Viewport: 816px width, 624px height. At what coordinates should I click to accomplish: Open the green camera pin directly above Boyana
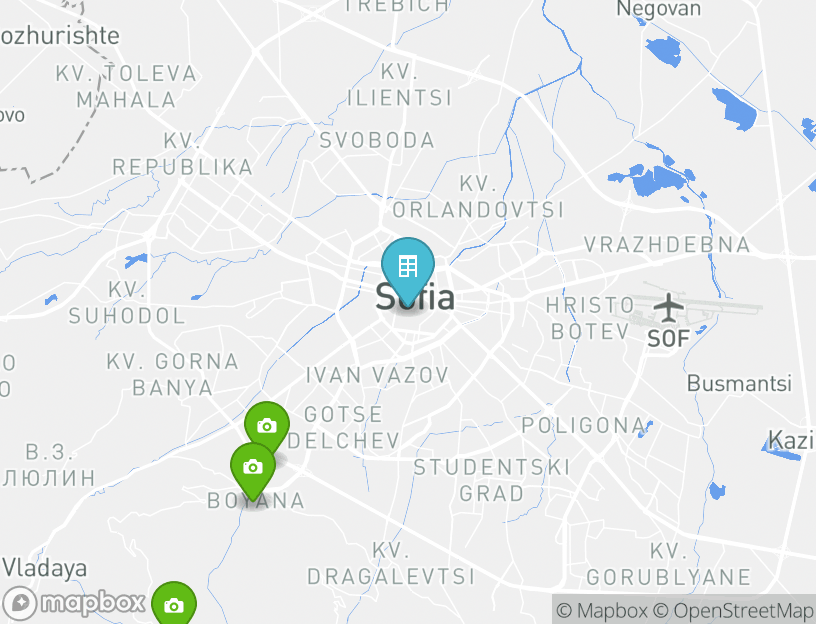click(253, 467)
